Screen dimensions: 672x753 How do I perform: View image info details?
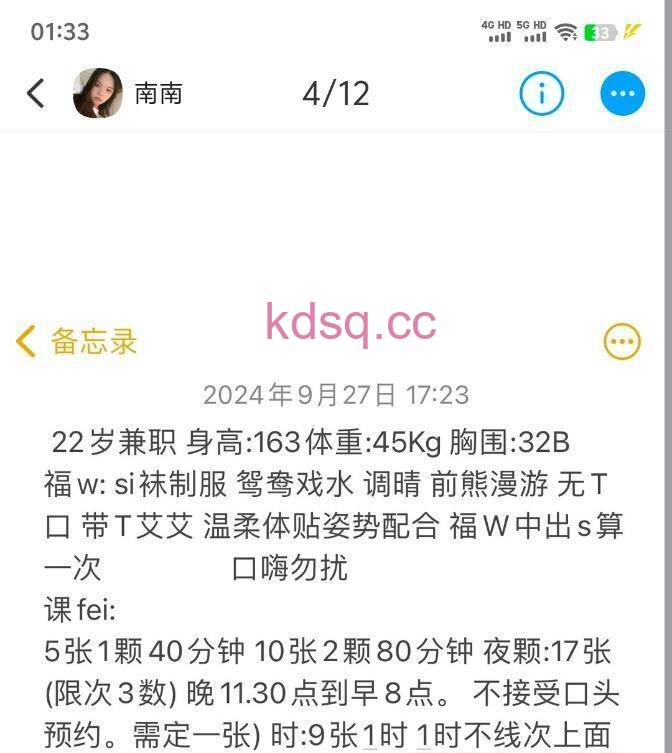[541, 94]
